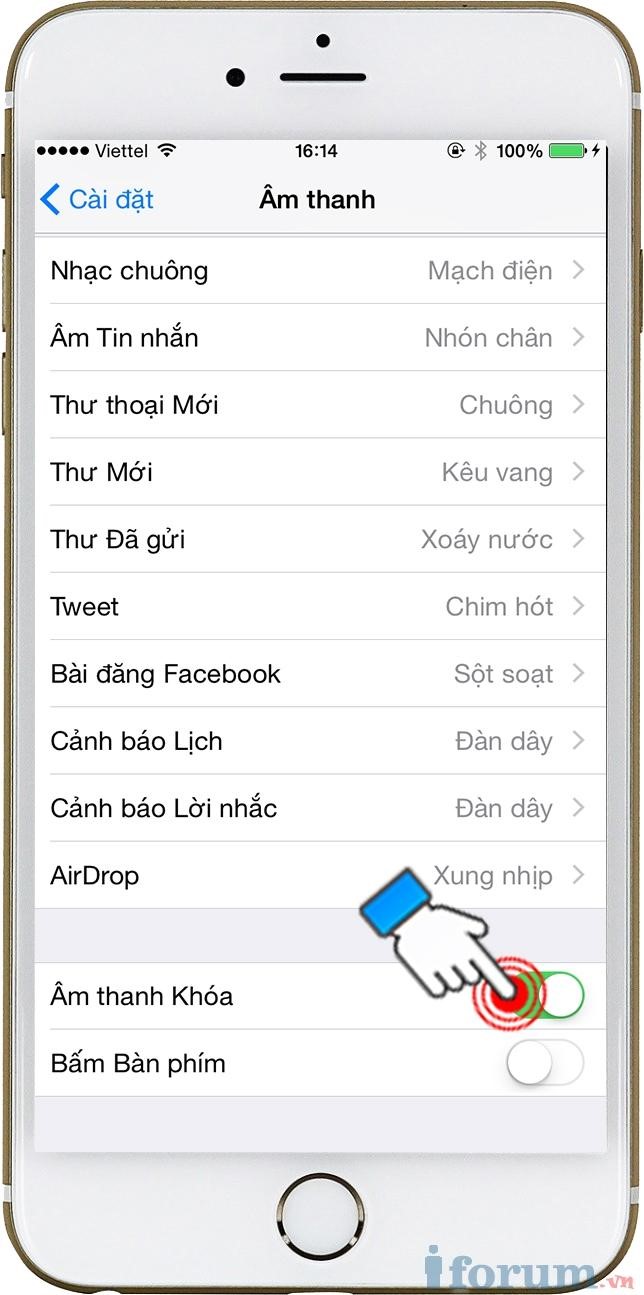Enable the Bấm Bàn phím switch
Screen dimensions: 644x1295
(545, 1063)
